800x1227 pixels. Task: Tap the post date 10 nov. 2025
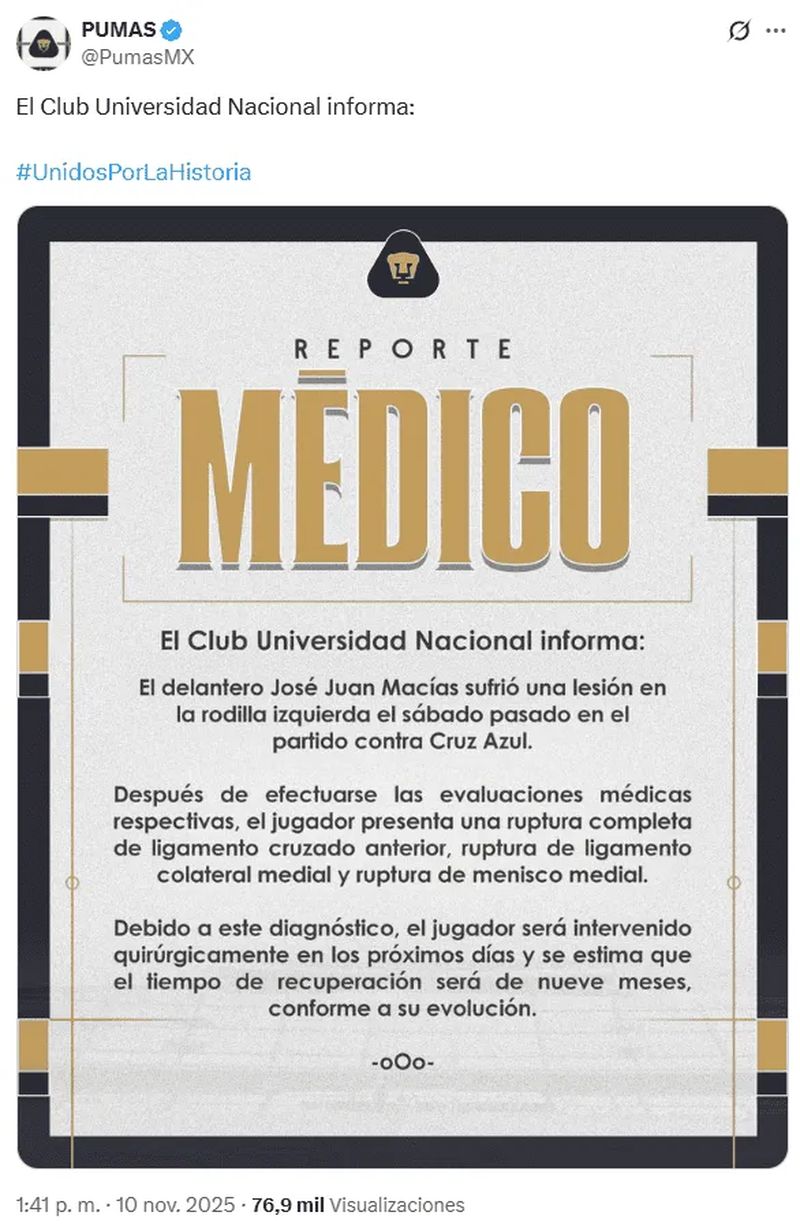click(174, 1205)
